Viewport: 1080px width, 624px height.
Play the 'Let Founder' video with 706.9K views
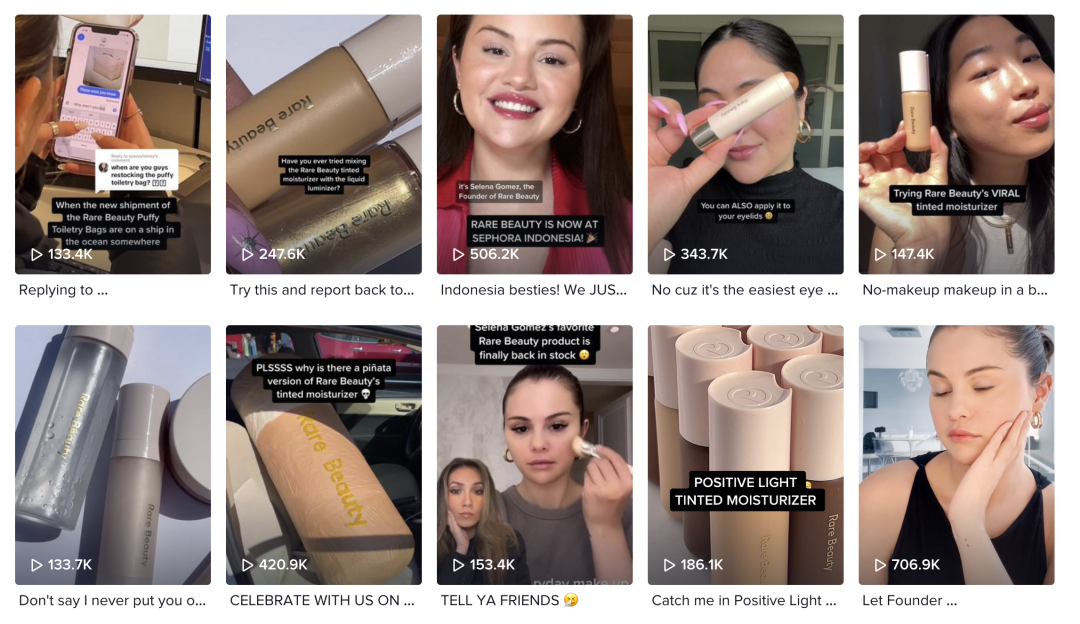point(957,454)
